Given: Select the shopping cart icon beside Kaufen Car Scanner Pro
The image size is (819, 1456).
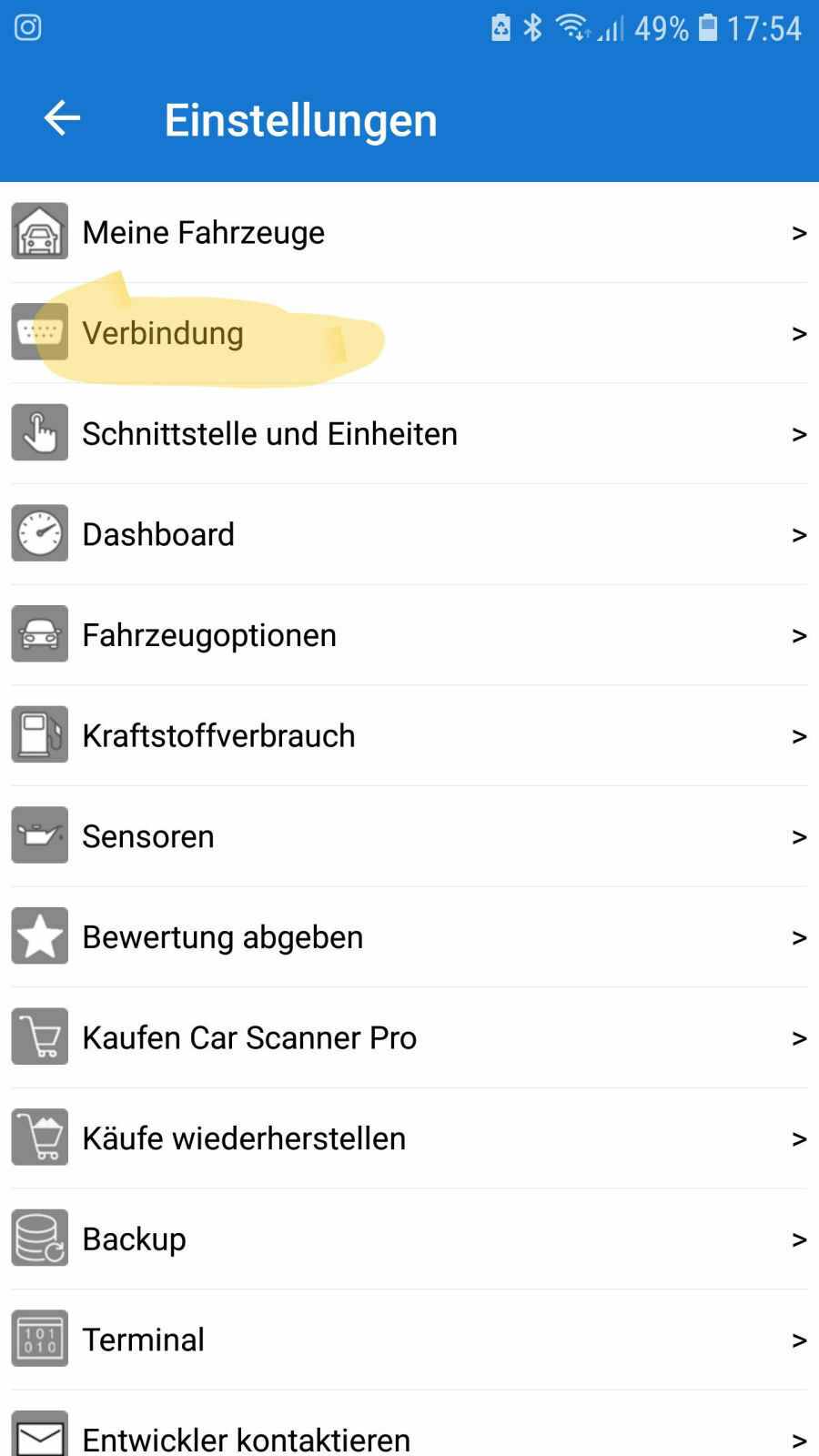Looking at the screenshot, I should coord(39,1036).
